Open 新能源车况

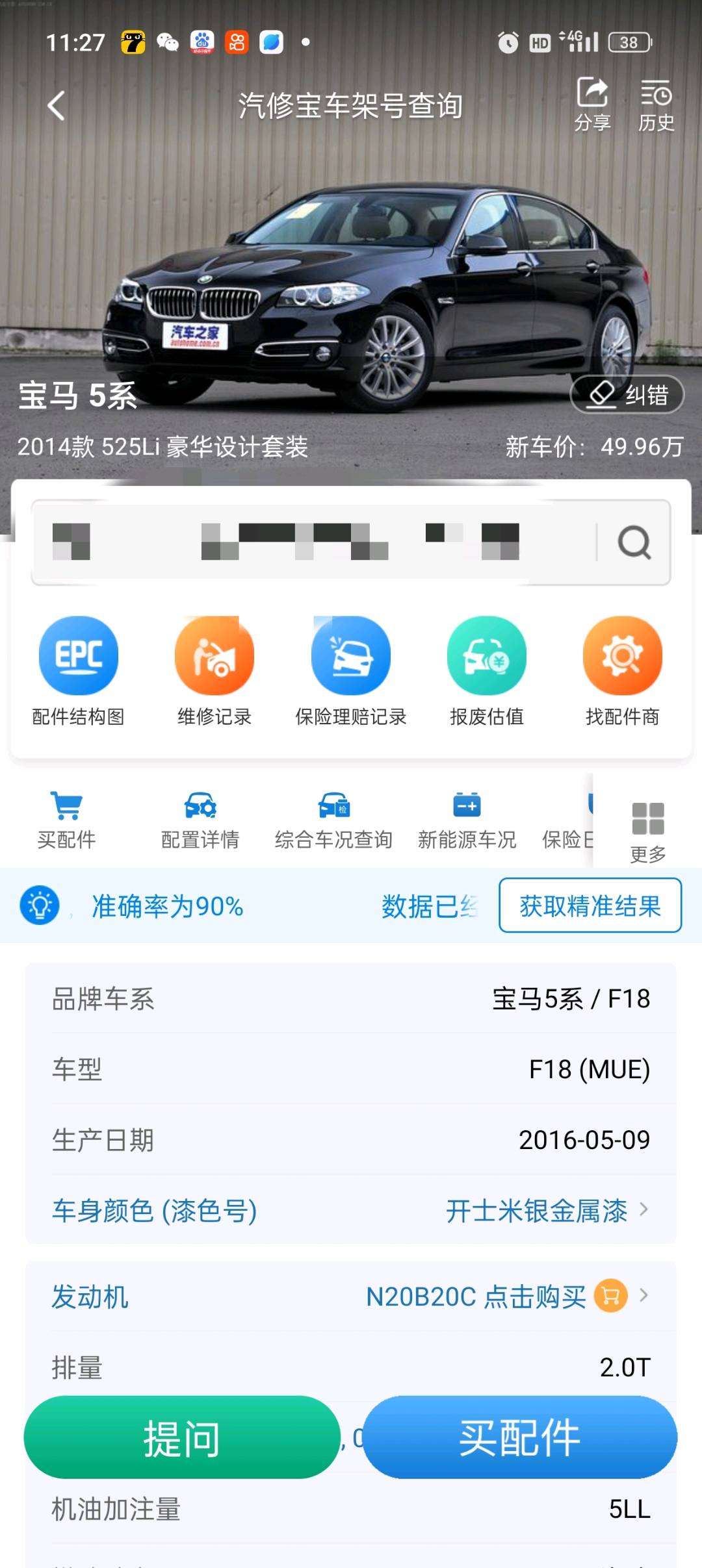pos(467,820)
